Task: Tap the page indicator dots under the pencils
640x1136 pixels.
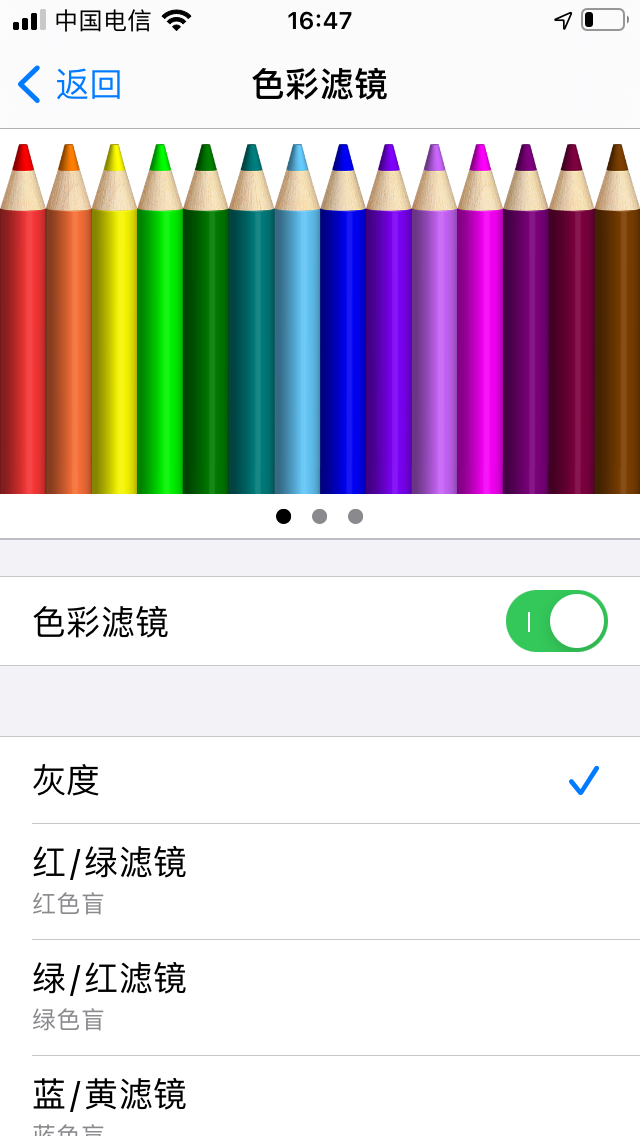Action: pyautogui.click(x=320, y=516)
